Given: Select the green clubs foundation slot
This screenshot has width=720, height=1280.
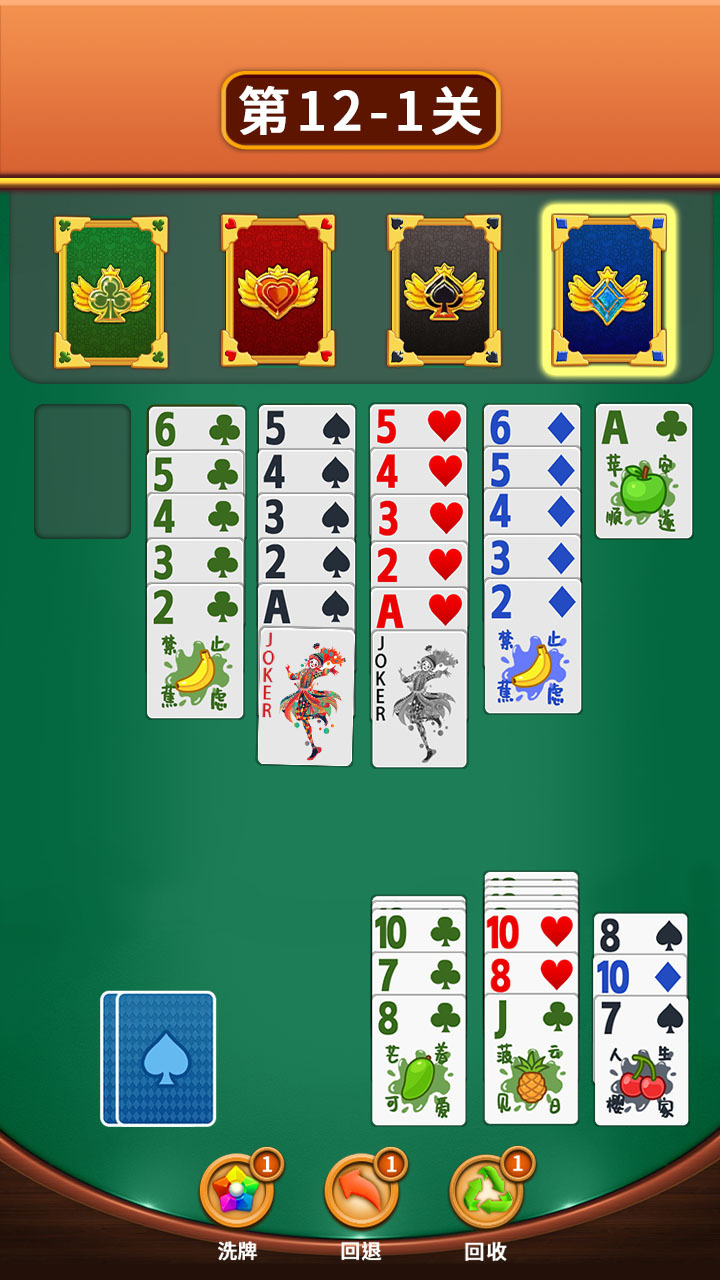Looking at the screenshot, I should 111,292.
